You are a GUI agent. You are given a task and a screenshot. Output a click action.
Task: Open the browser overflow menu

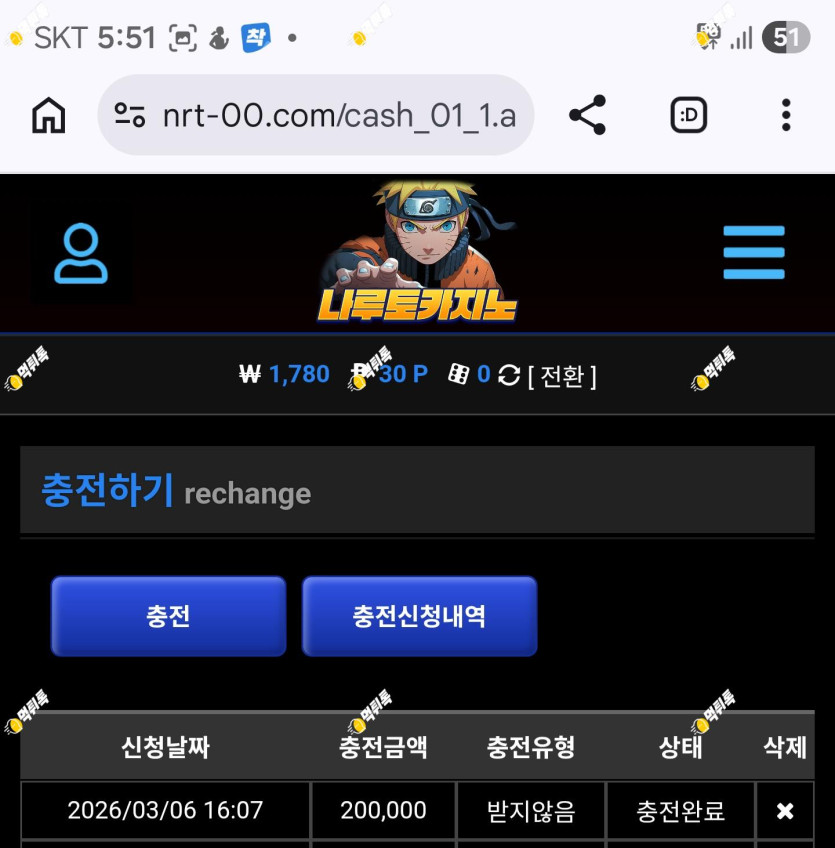[x=786, y=115]
